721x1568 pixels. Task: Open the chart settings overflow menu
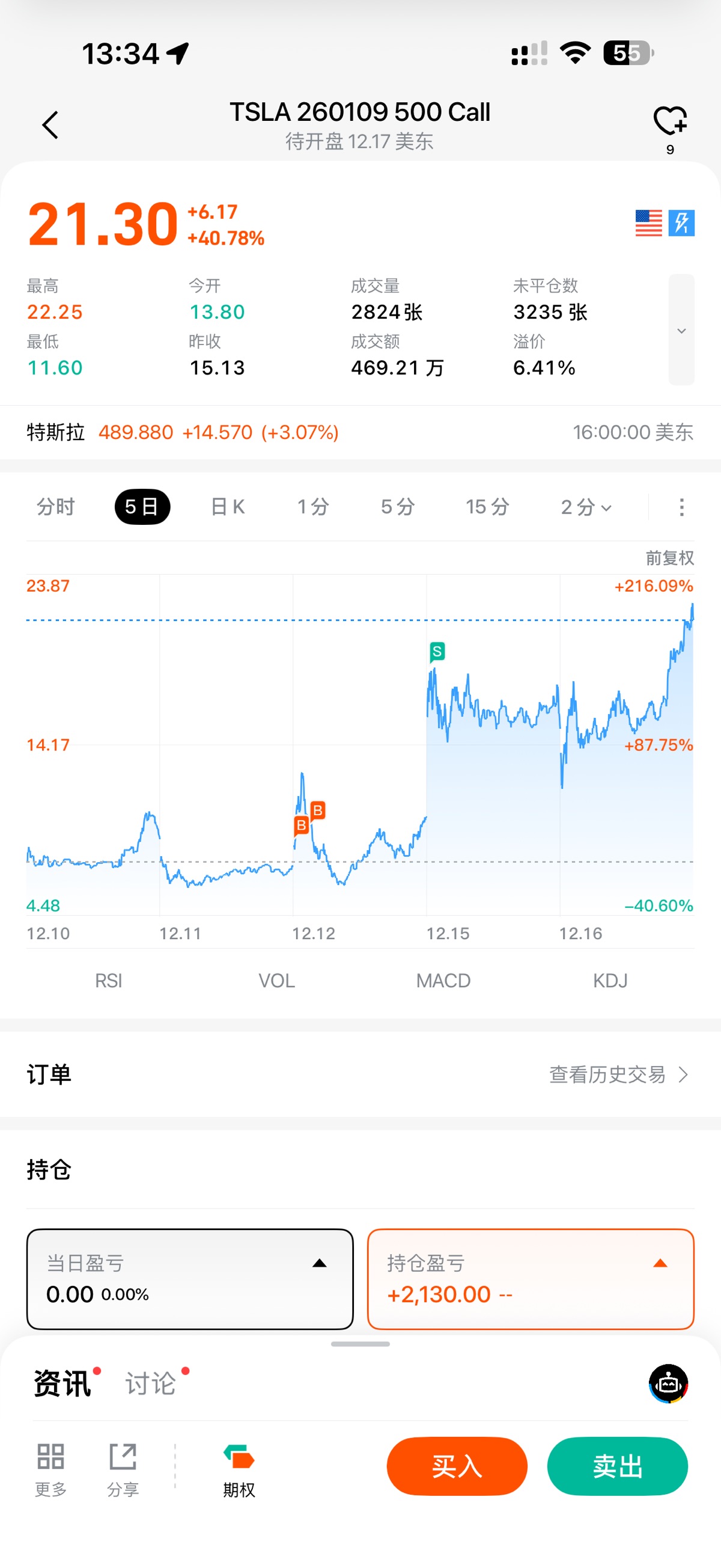(681, 506)
